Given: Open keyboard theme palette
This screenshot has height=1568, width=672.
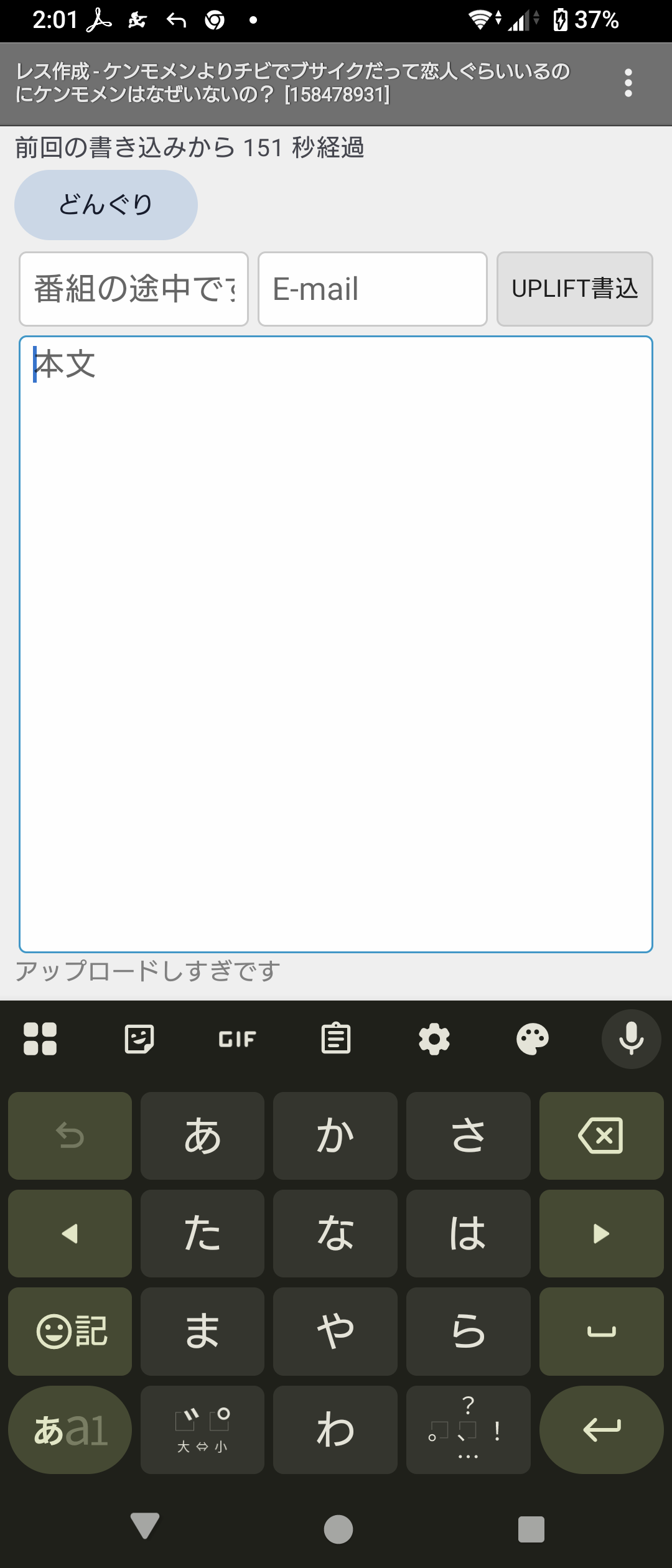Looking at the screenshot, I should pos(533,1039).
